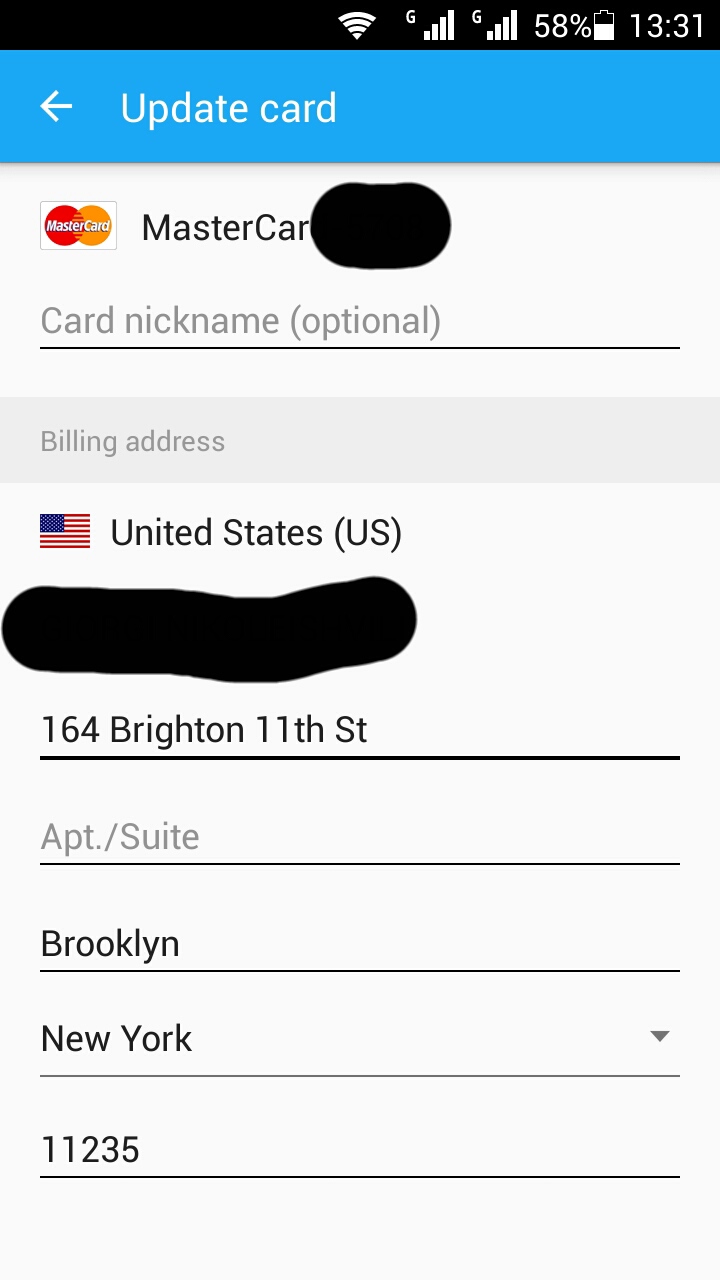Edit the 11235 ZIP code field
Viewport: 720px width, 1280px height.
coord(359,1150)
